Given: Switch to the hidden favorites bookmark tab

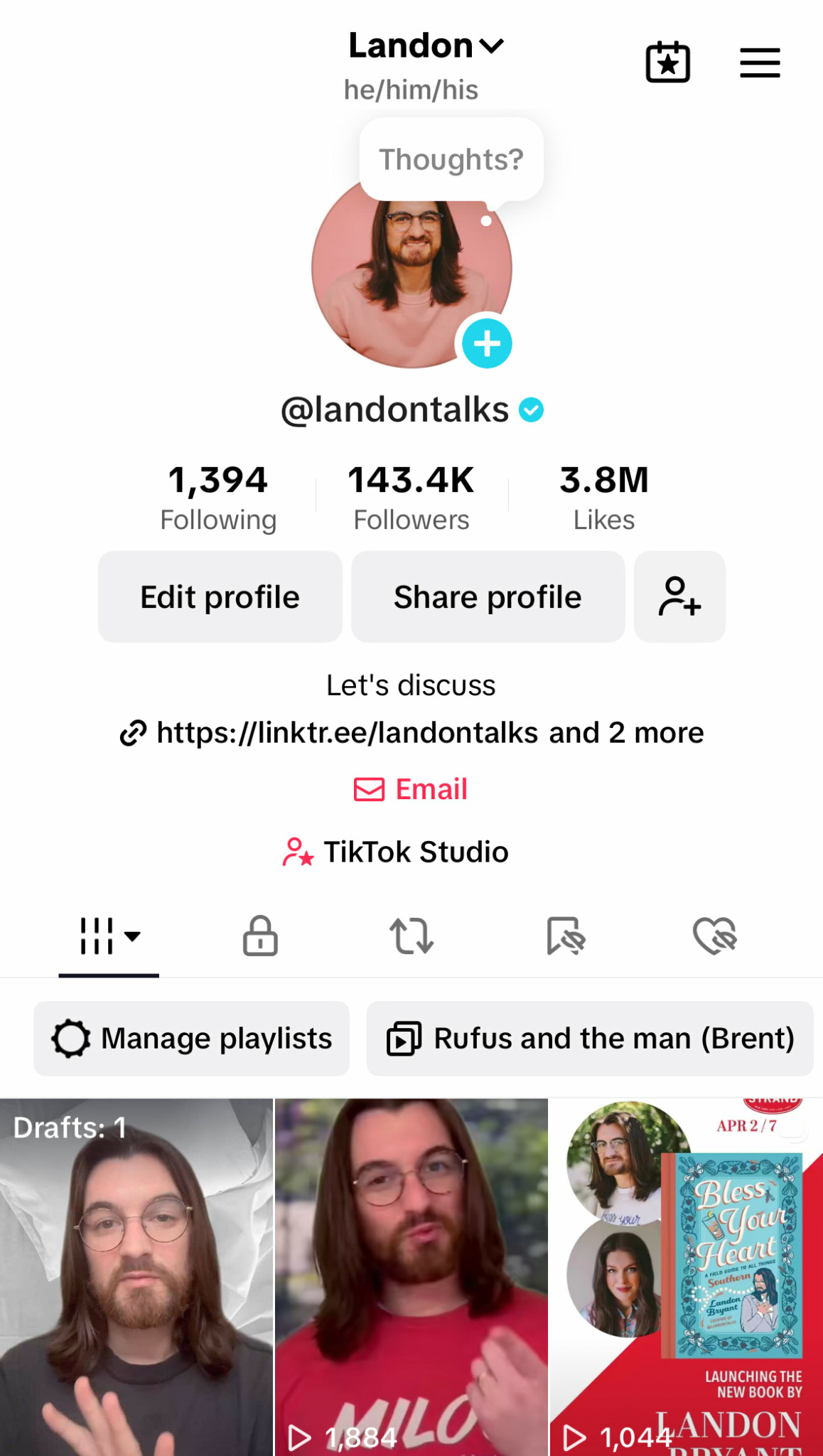Looking at the screenshot, I should point(565,936).
